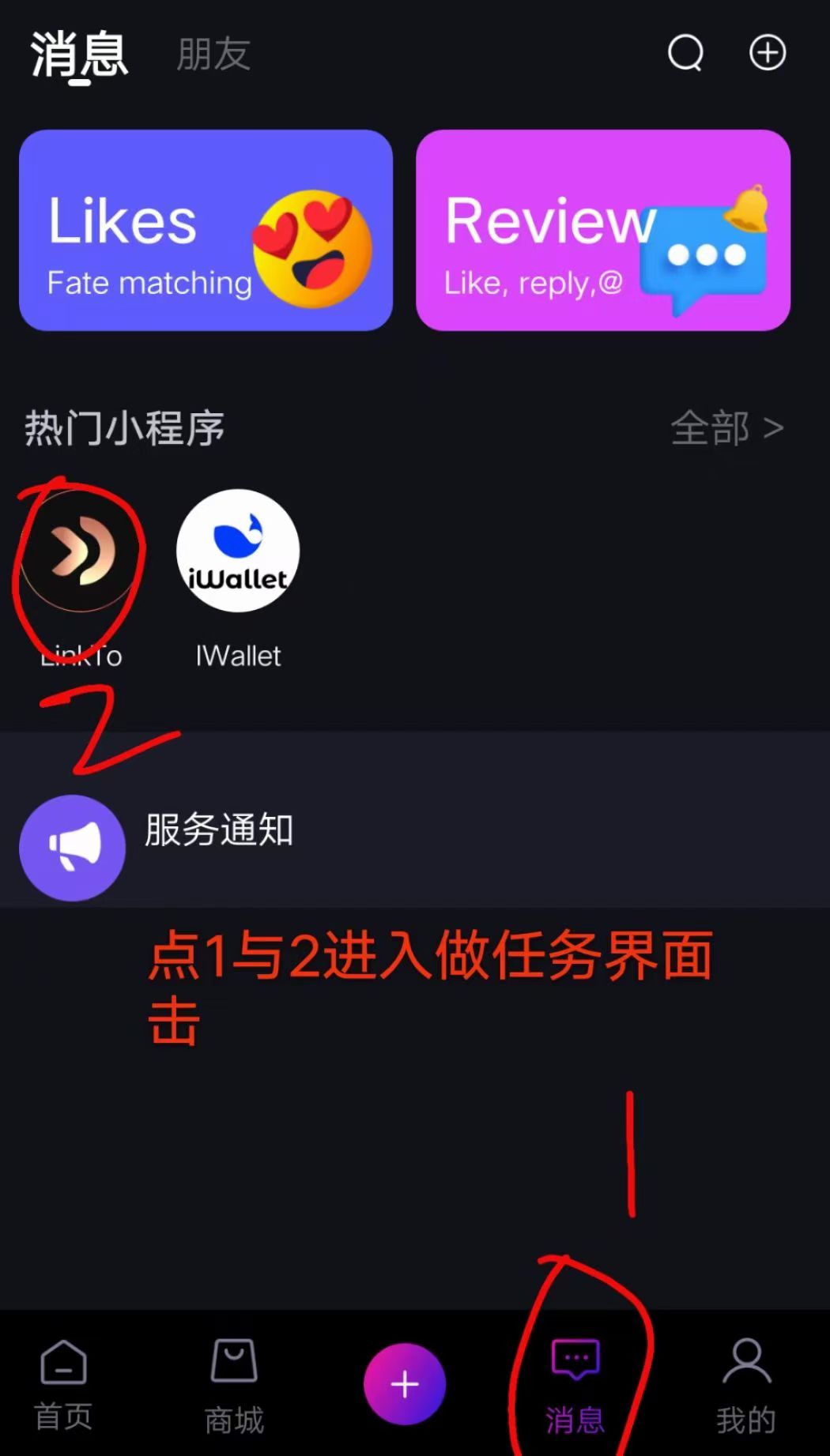Launch the LinkTo mini program
The width and height of the screenshot is (830, 1456).
[80, 551]
